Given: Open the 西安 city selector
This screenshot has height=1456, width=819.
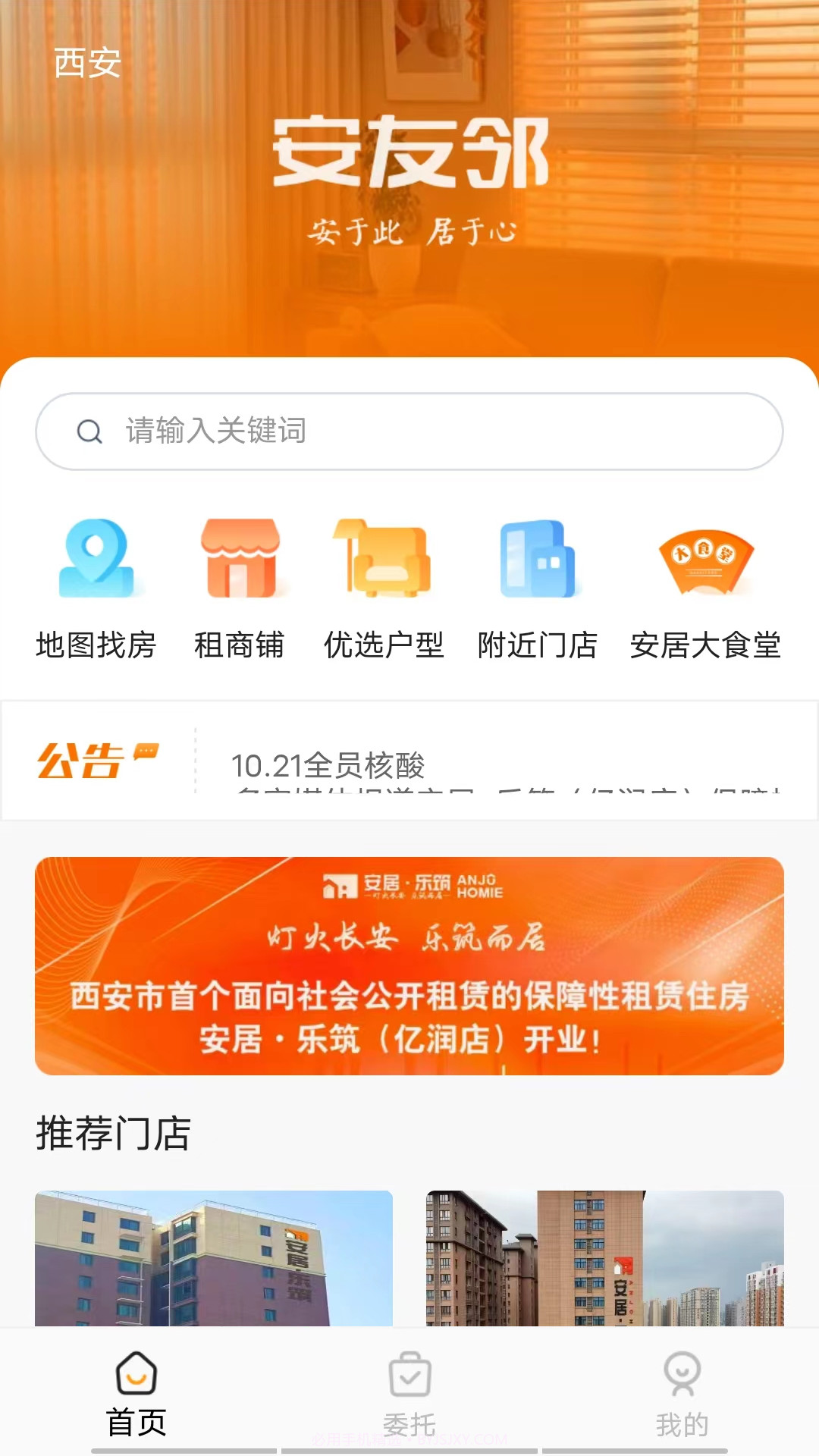Looking at the screenshot, I should 86,65.
